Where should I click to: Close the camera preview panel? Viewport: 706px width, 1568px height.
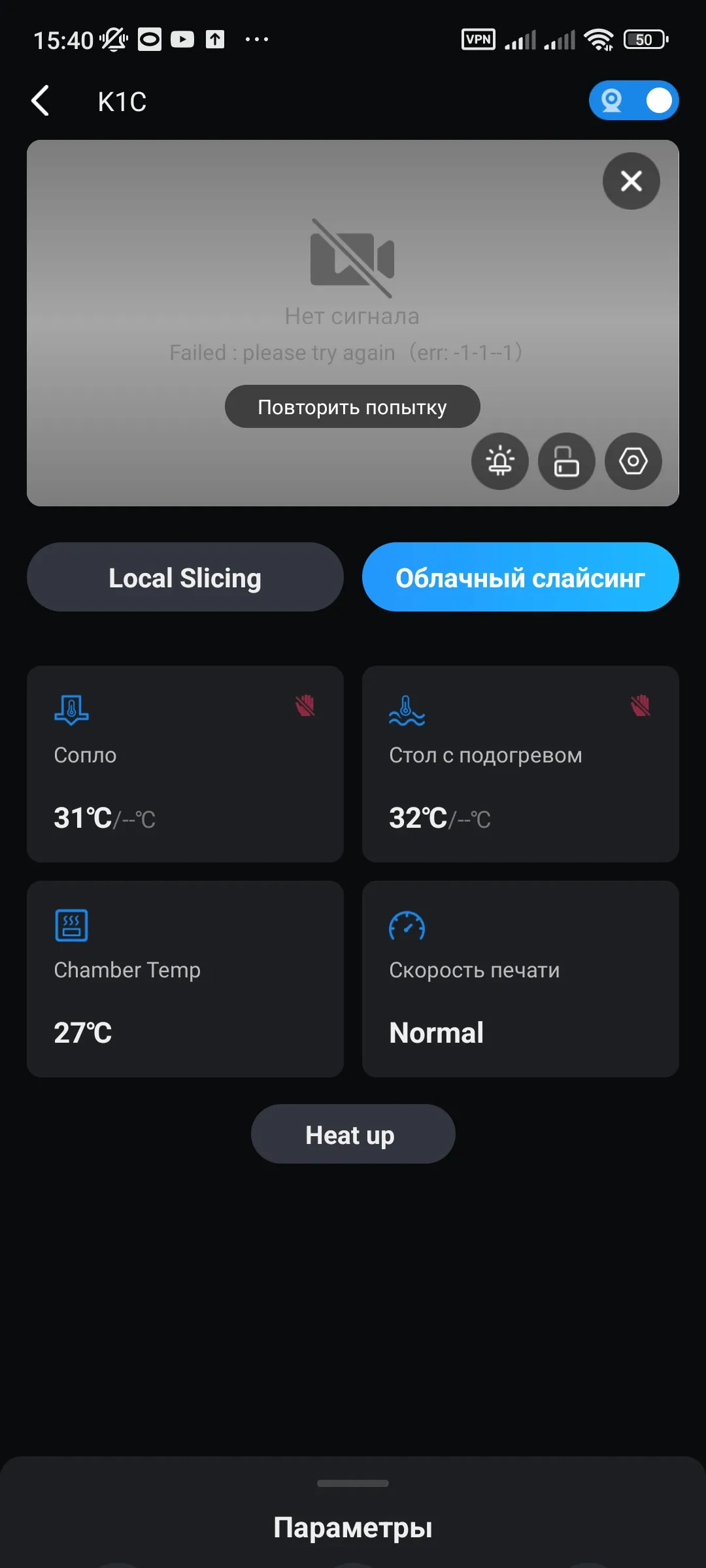point(631,181)
